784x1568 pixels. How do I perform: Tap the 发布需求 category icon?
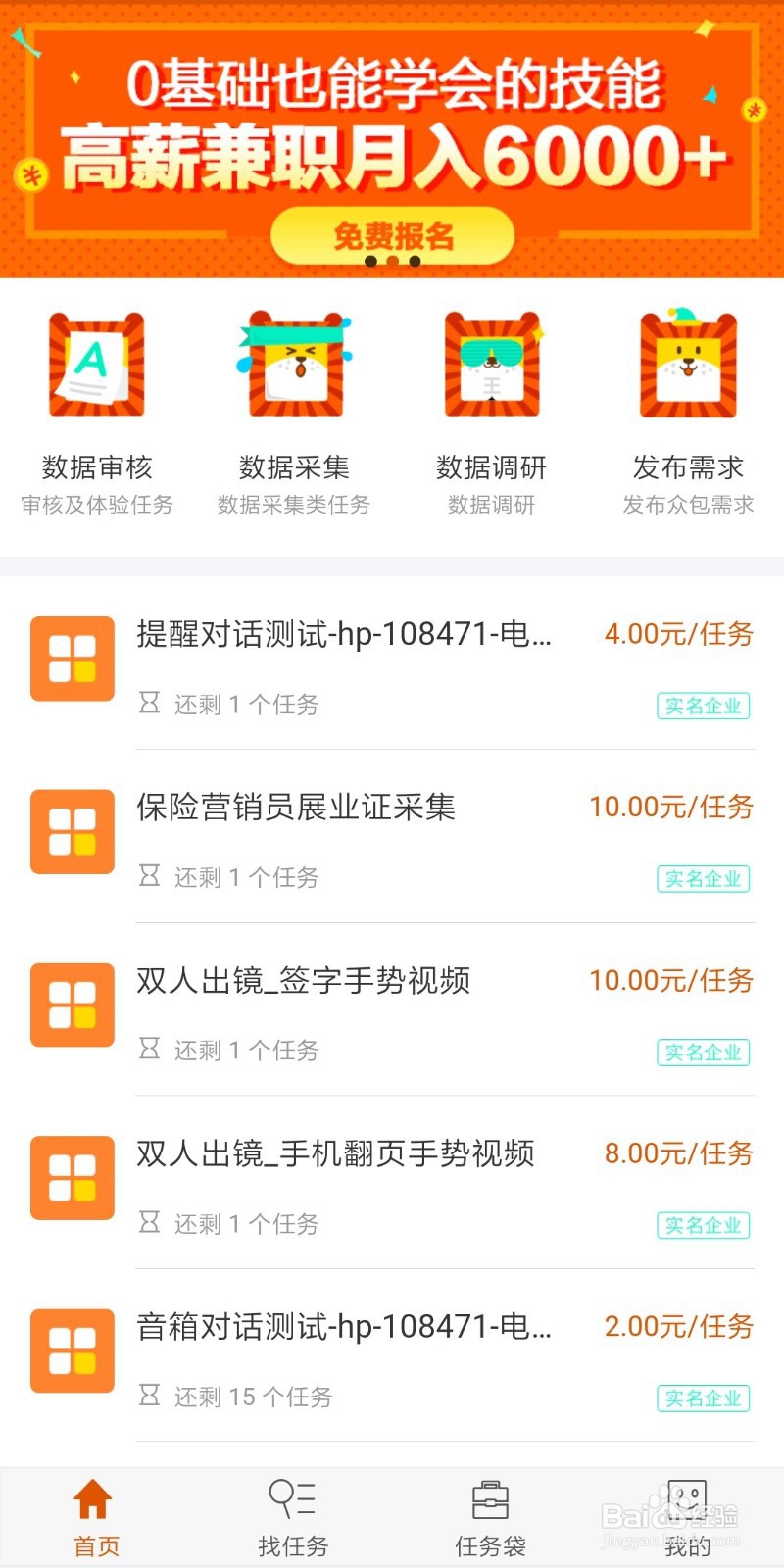point(688,365)
